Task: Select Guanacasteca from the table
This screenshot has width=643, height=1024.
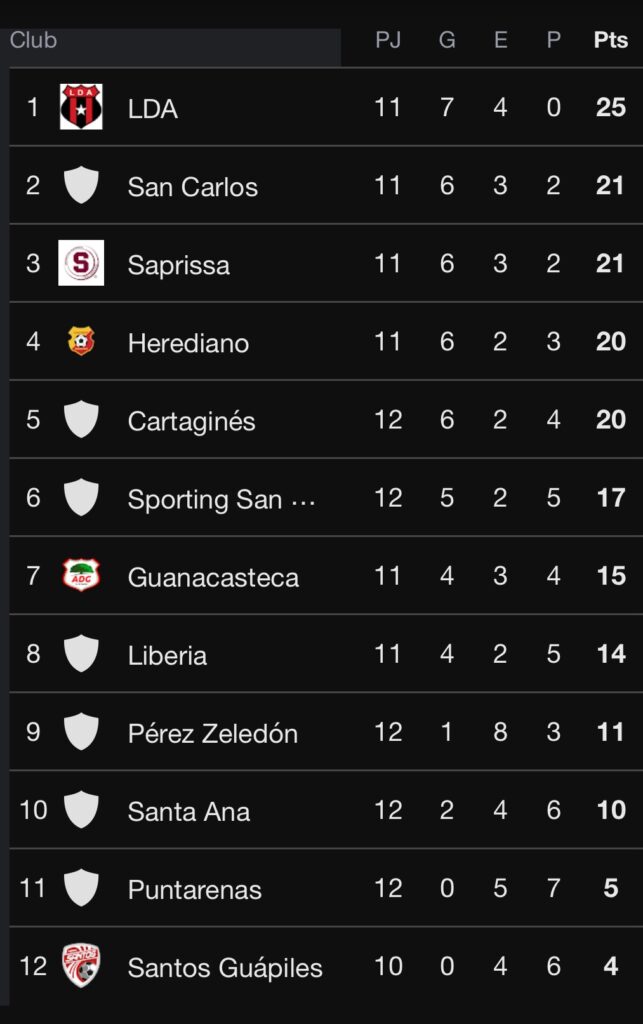Action: [212, 577]
